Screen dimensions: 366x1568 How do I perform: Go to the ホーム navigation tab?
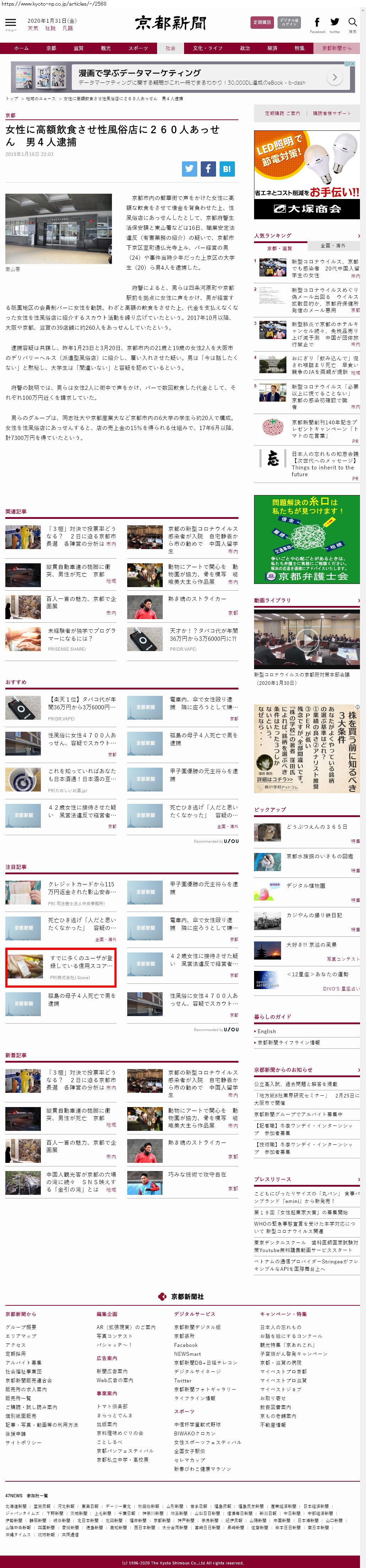(x=21, y=48)
